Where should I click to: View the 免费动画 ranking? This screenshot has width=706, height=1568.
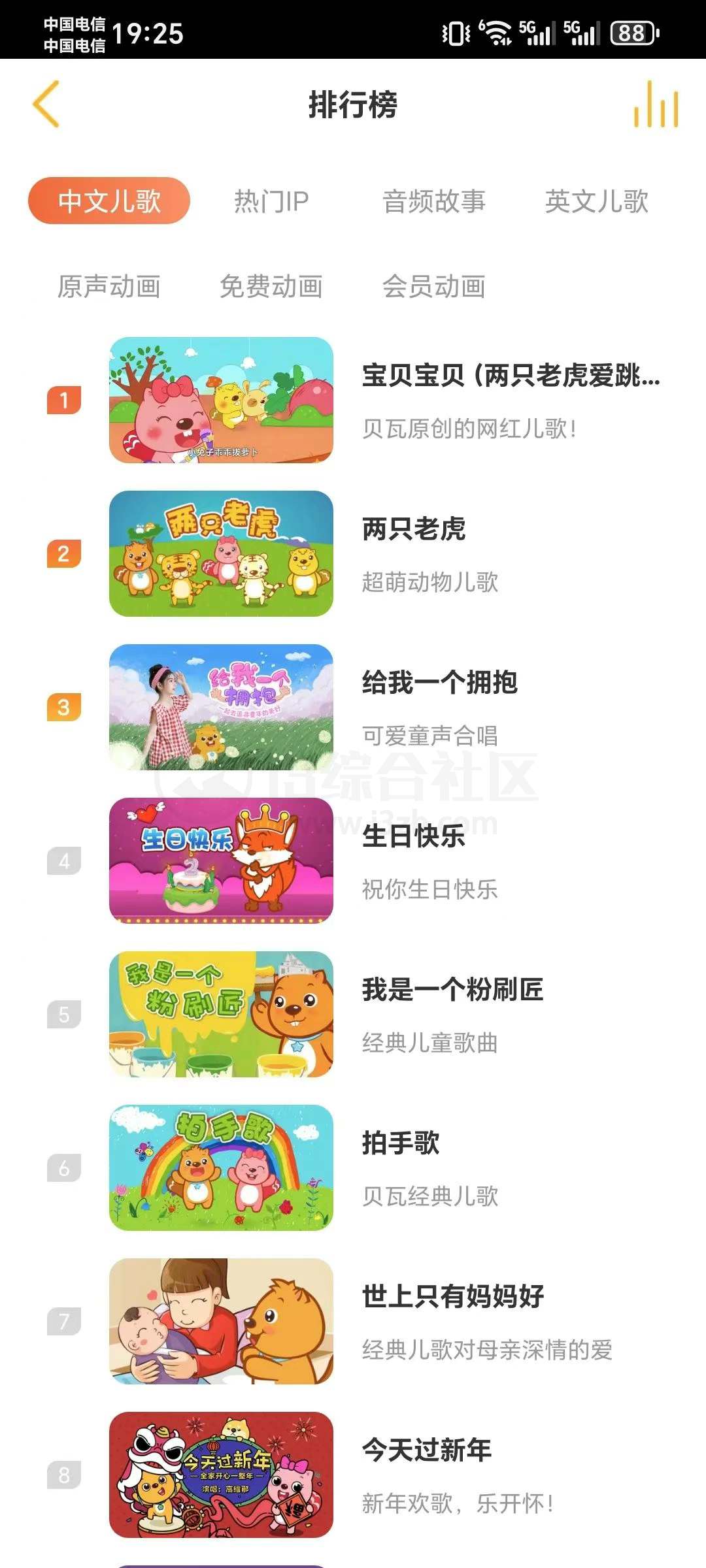(271, 286)
